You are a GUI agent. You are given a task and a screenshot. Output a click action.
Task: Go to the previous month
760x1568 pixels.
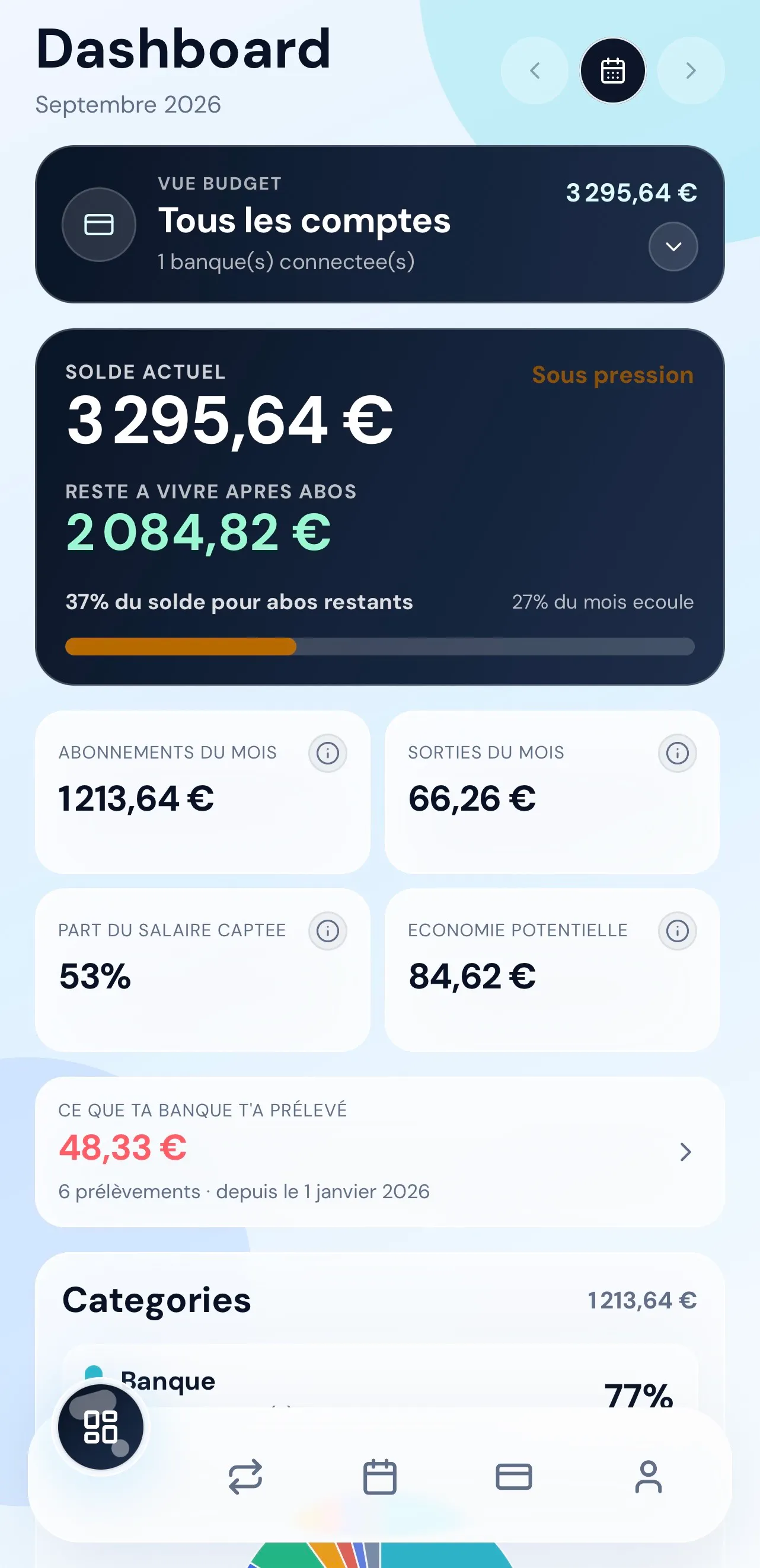(x=534, y=71)
